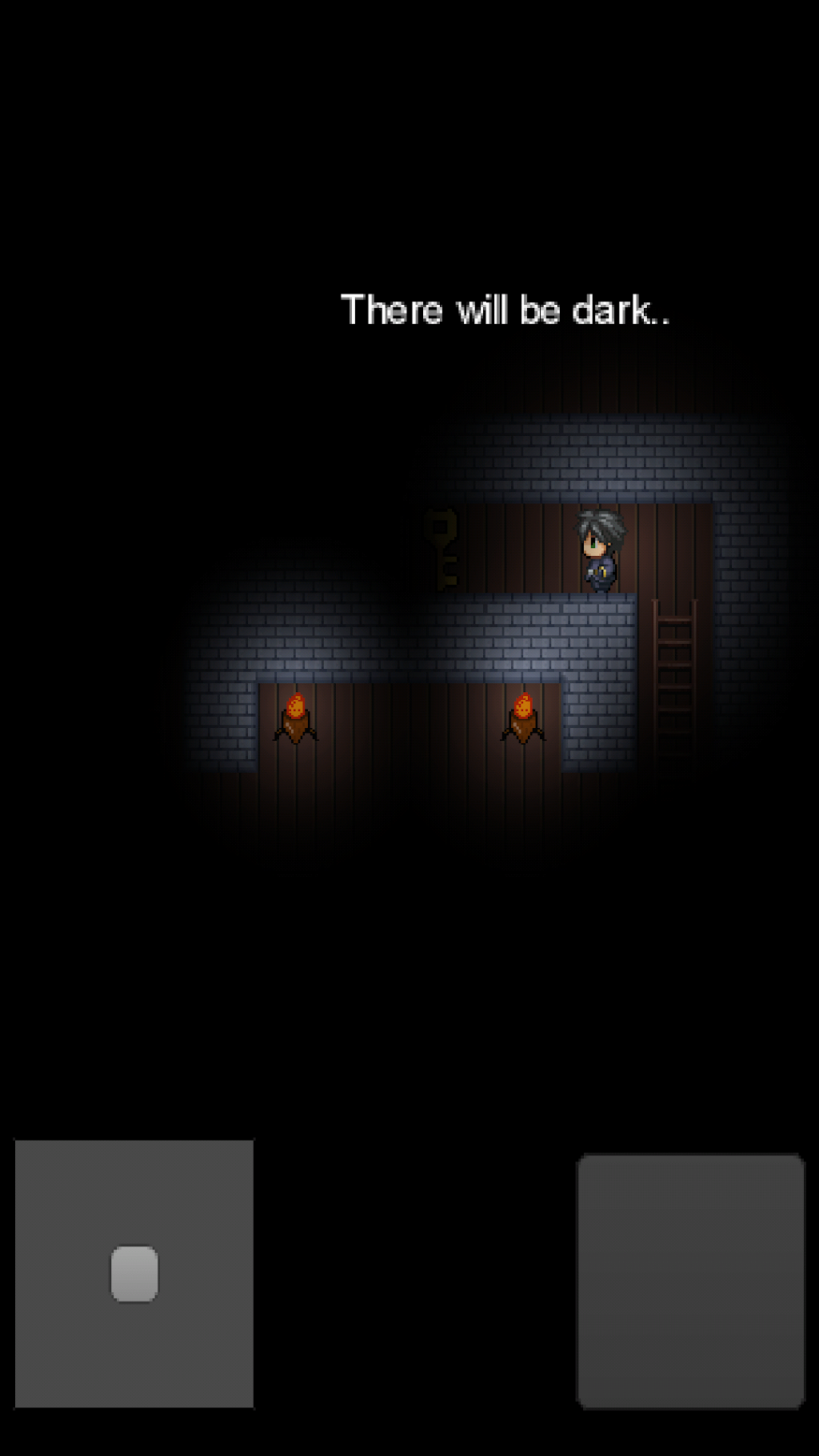This screenshot has width=819, height=1456.
Task: Tap the virtual joystick pad
Action: pyautogui.click(x=134, y=1273)
